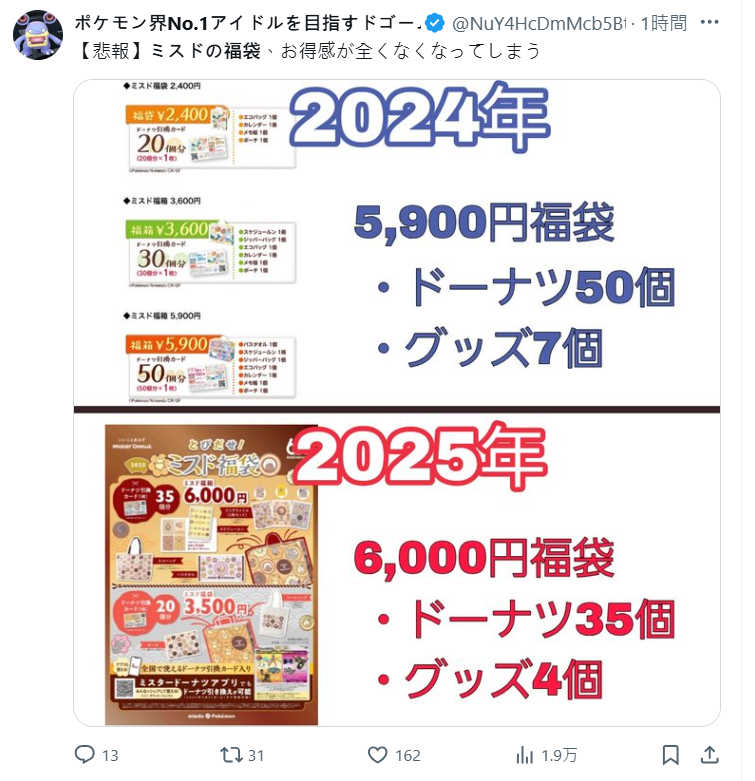Open the ミスドの福袋 comparison image
This screenshot has height=781, width=755.
[x=397, y=402]
